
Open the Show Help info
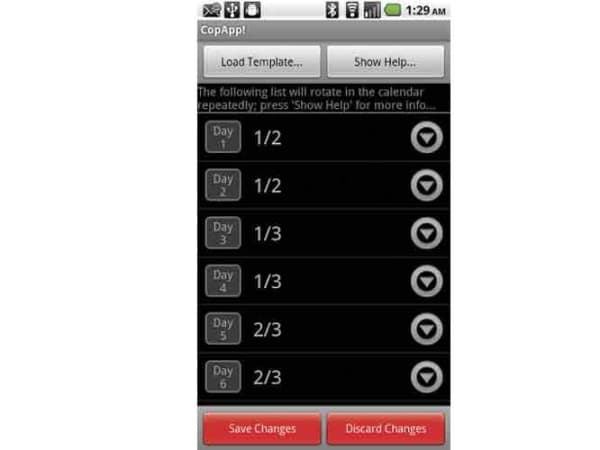coord(385,62)
